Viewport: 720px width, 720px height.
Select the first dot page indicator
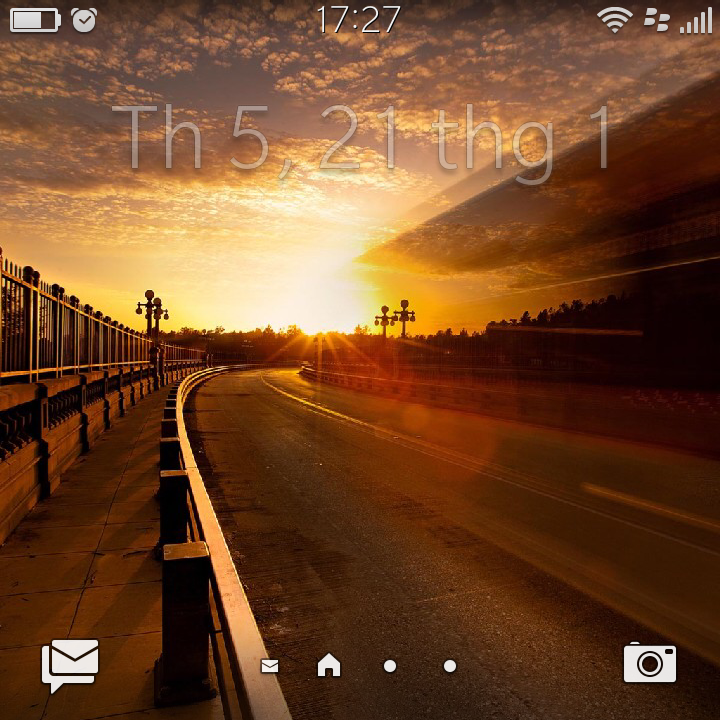(x=390, y=666)
